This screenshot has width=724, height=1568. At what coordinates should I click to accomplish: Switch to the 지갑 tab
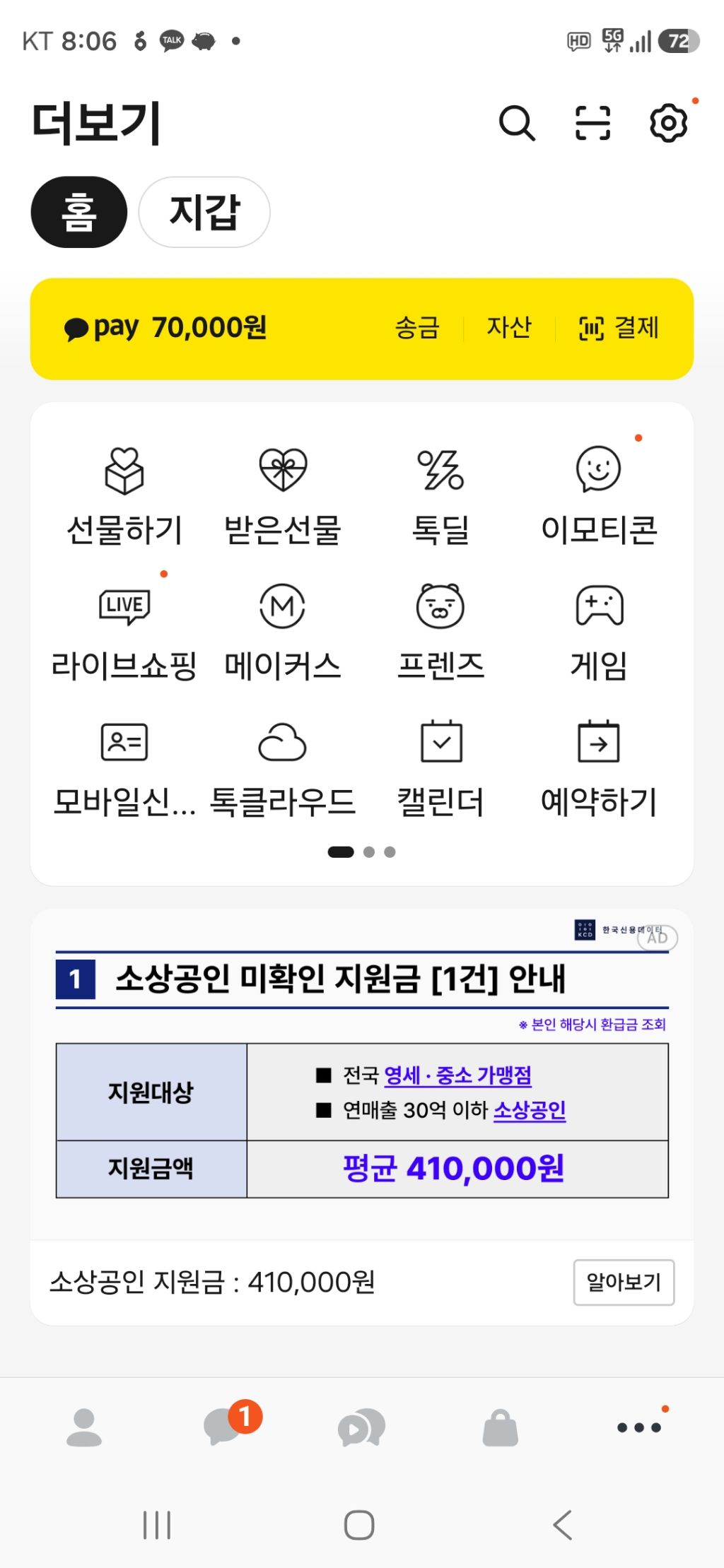pyautogui.click(x=204, y=212)
